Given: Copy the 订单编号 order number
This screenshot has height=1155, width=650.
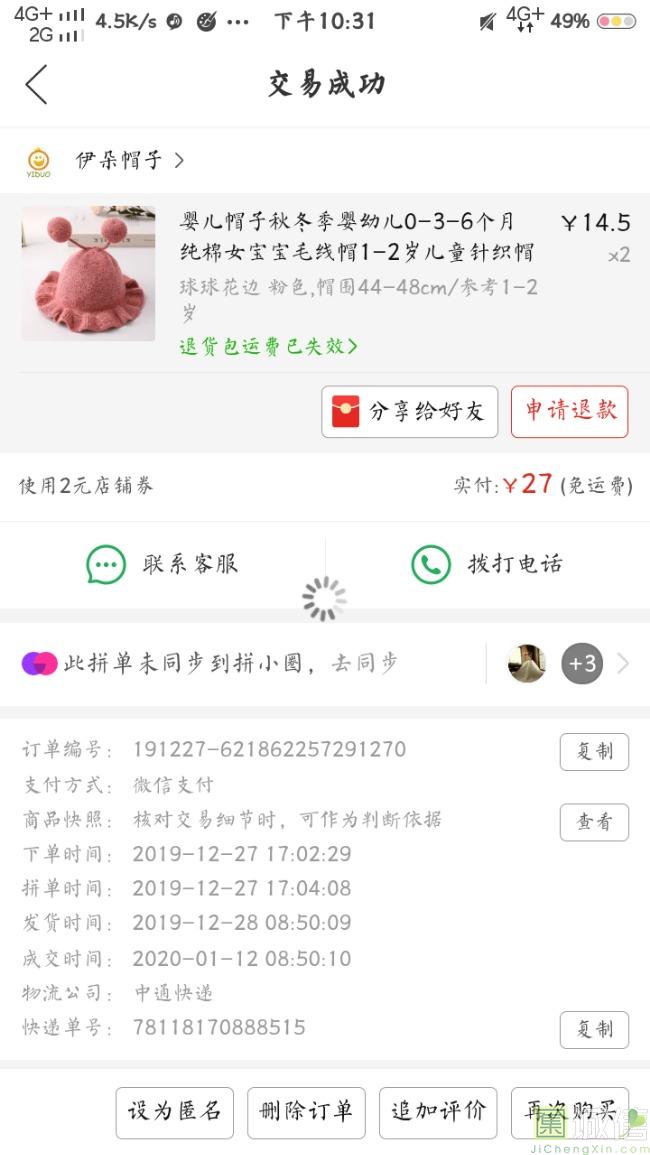Looking at the screenshot, I should (594, 752).
